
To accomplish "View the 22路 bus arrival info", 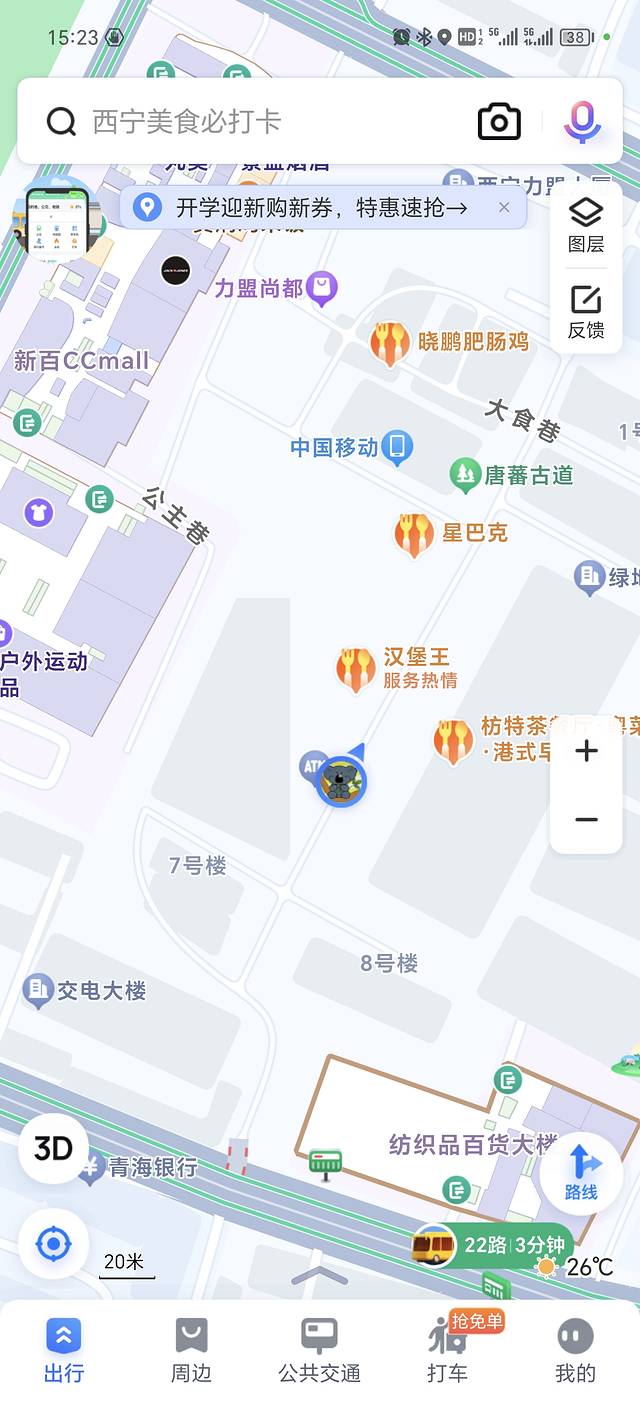I will tap(494, 1246).
